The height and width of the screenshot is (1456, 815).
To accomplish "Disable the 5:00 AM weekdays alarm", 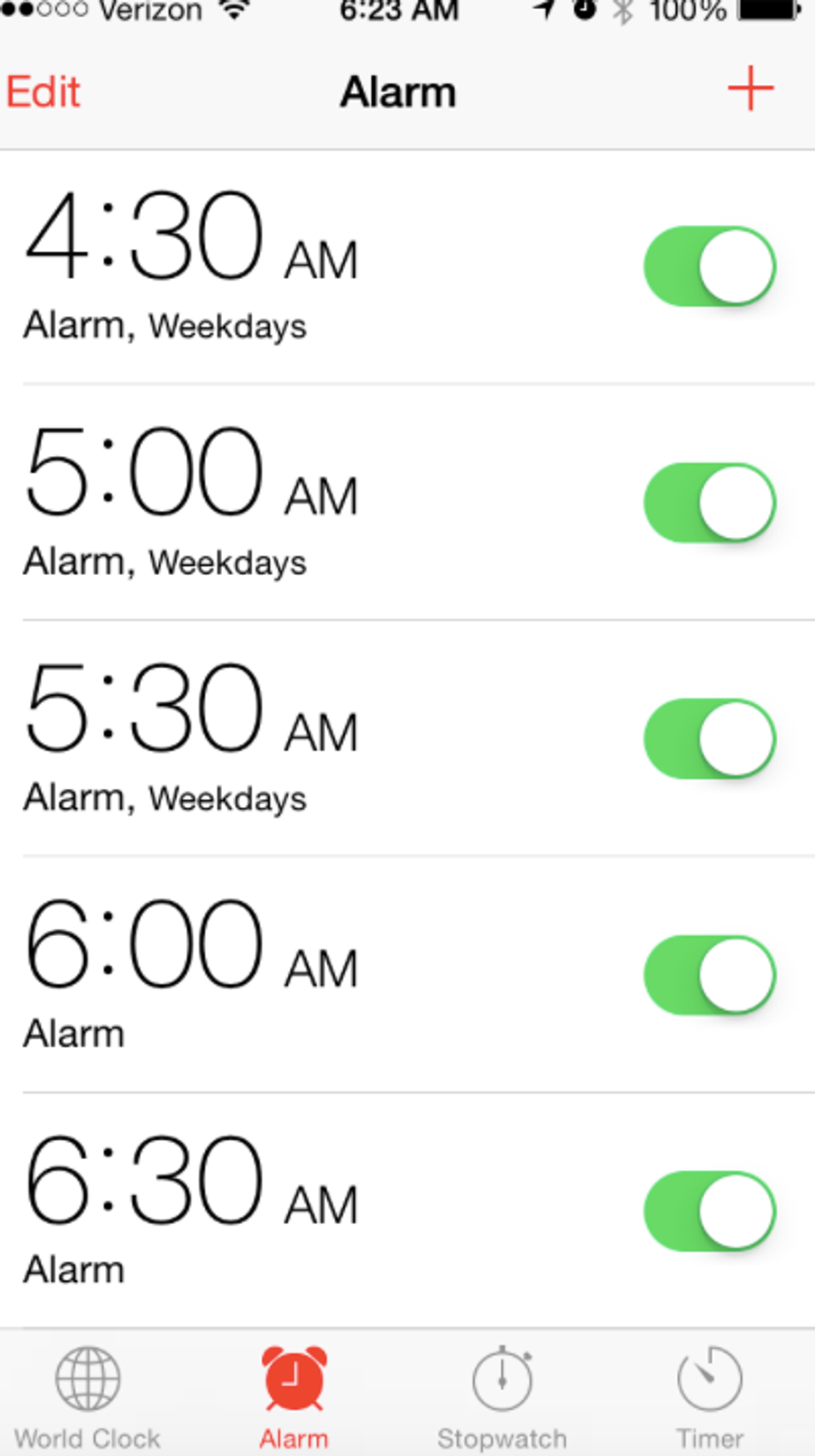I will pos(710,503).
